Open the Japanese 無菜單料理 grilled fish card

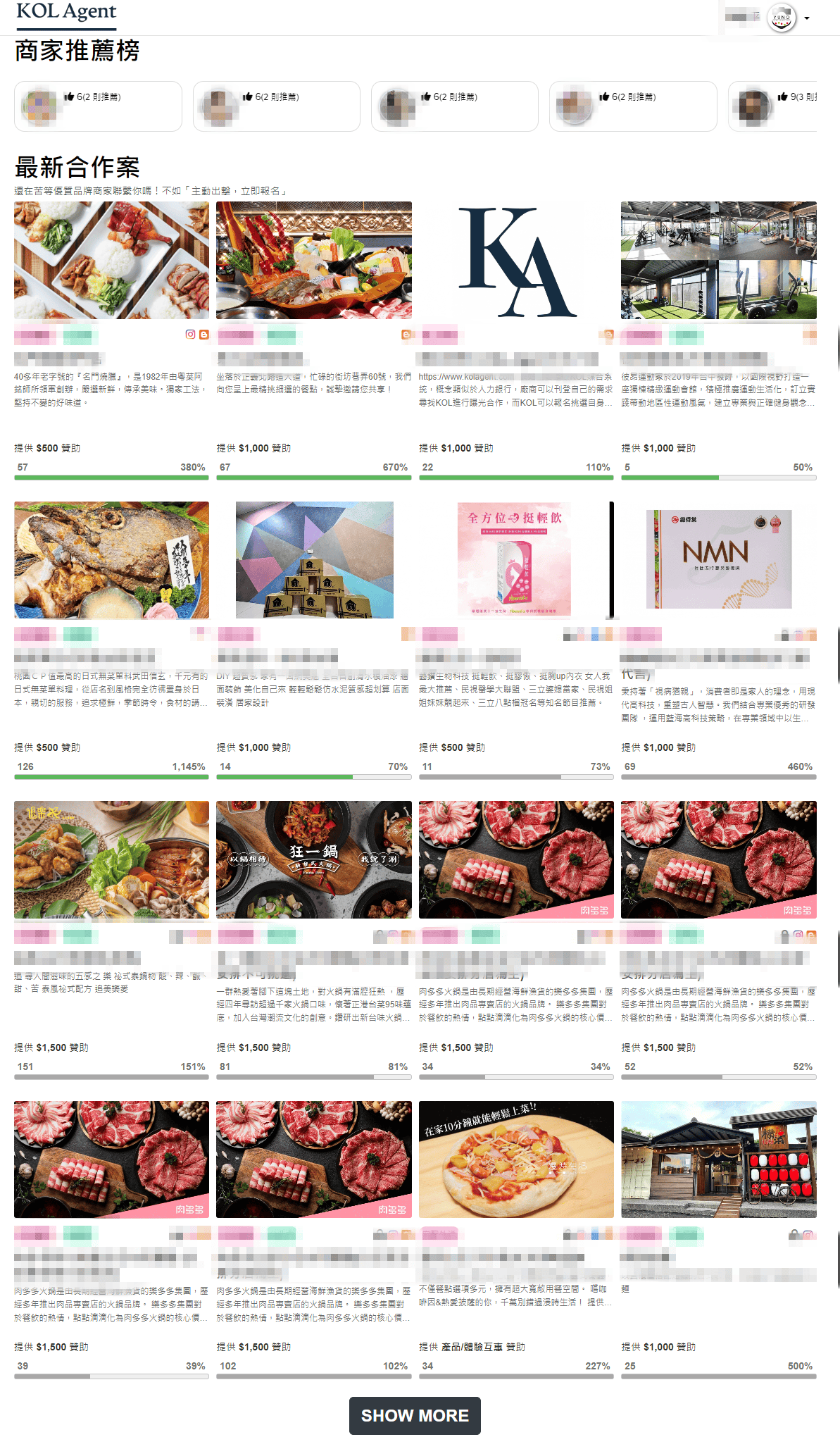tap(111, 560)
